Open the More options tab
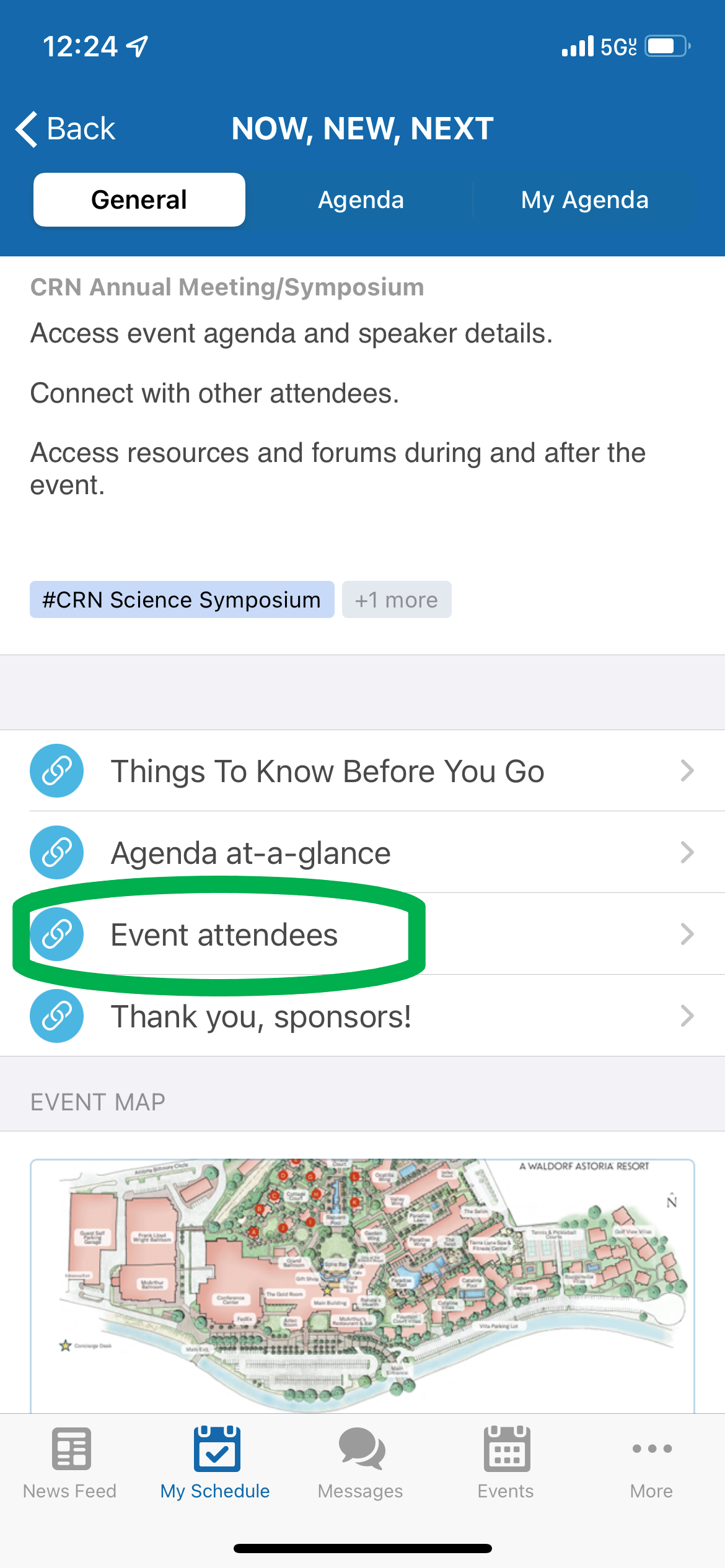 (651, 1463)
